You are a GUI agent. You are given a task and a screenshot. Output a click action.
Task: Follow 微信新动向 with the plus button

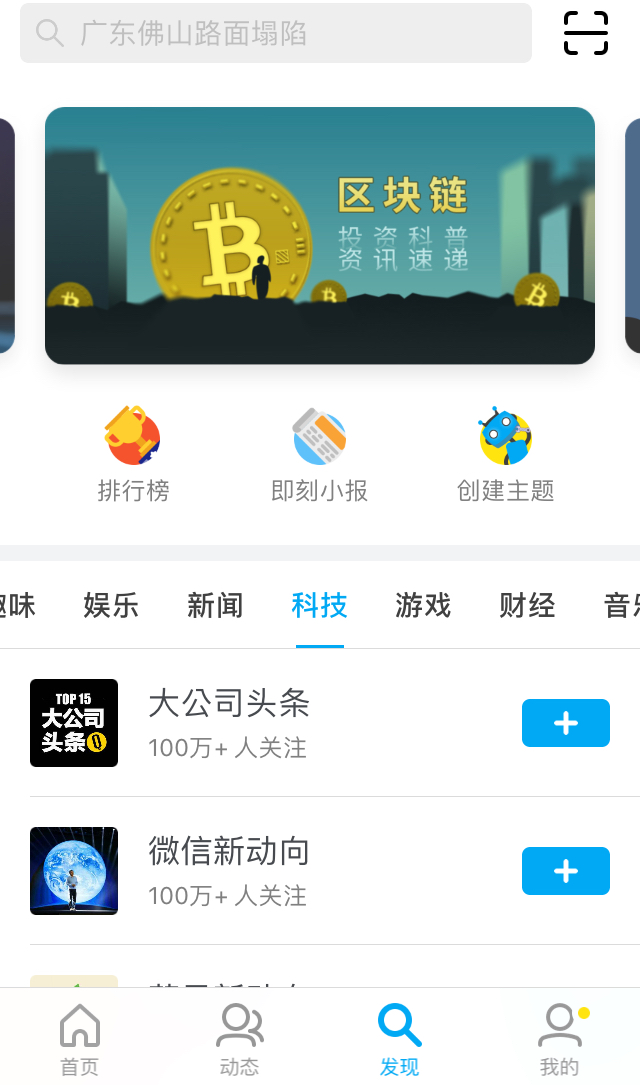pyautogui.click(x=566, y=871)
